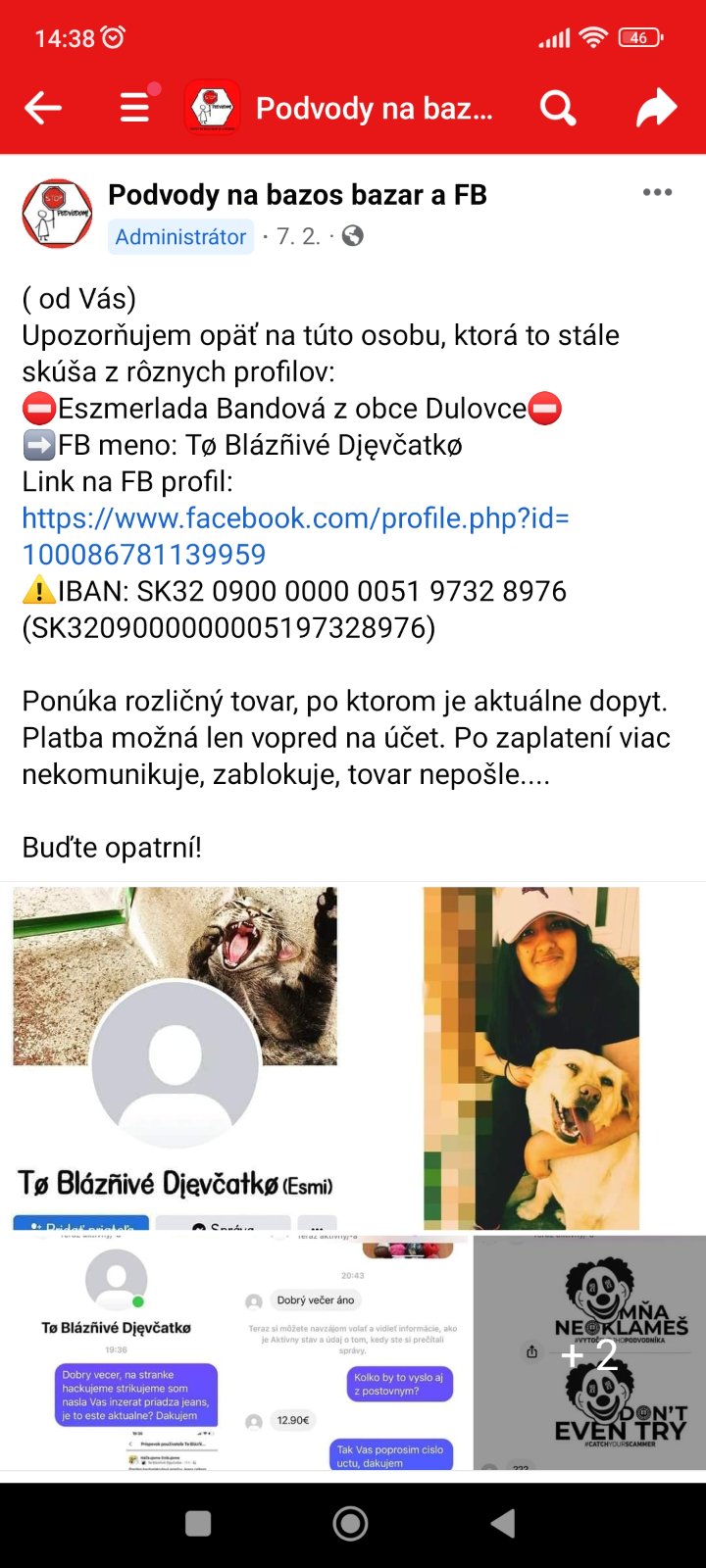Open the author name Podvody na bazos bazar a FB
This screenshot has width=706, height=1568.
(297, 194)
